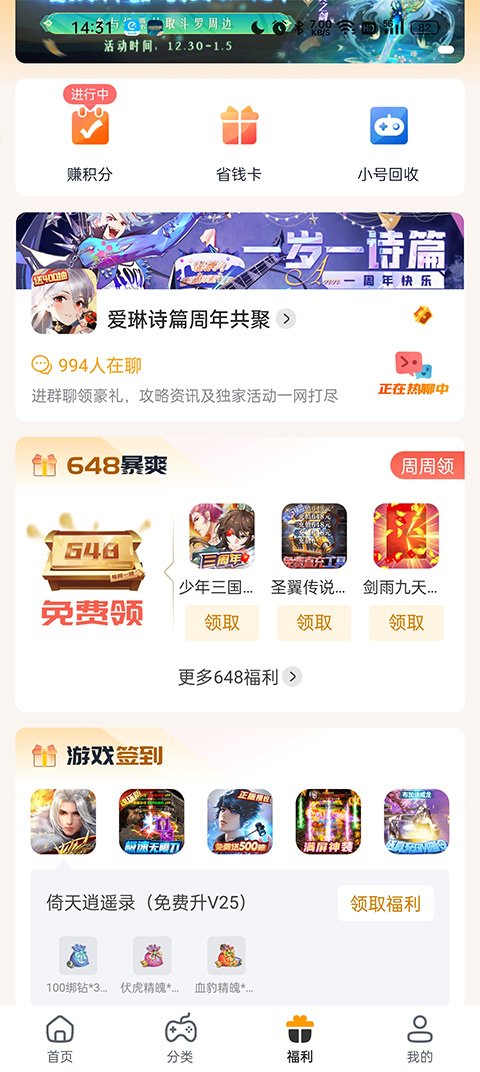
Task: Open the 省钱卡 gift entry
Action: (239, 144)
